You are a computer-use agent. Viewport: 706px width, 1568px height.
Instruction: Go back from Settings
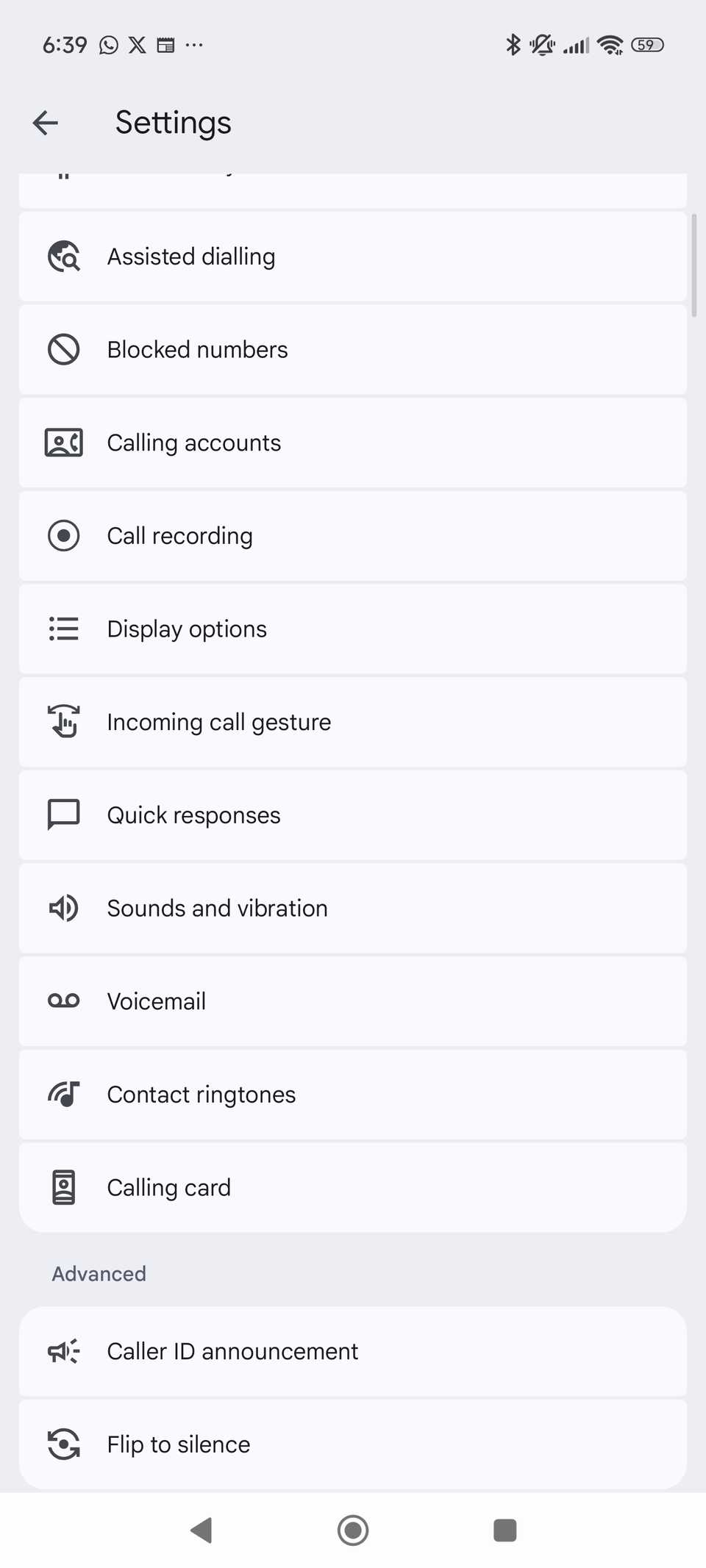pyautogui.click(x=46, y=123)
